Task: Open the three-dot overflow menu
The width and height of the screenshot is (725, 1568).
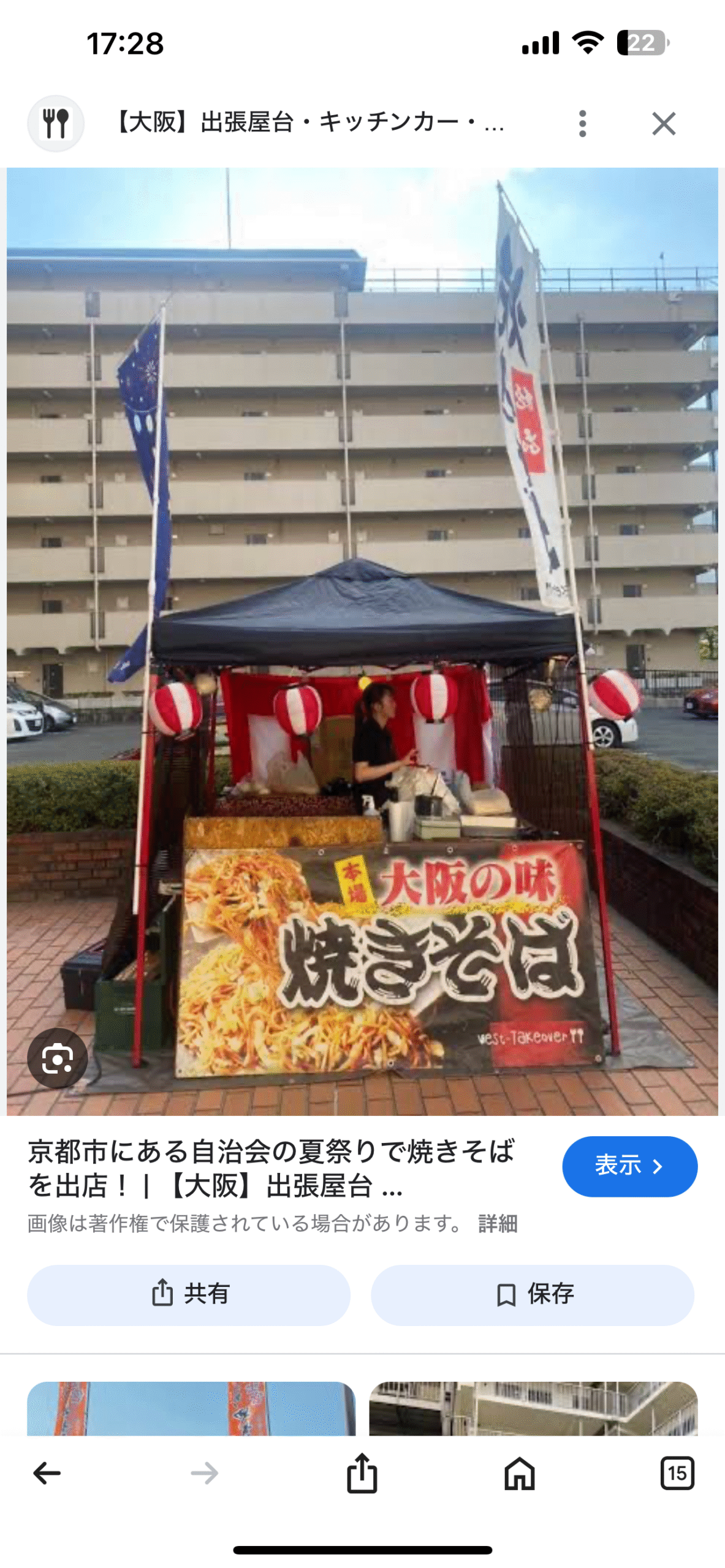Action: tap(582, 124)
